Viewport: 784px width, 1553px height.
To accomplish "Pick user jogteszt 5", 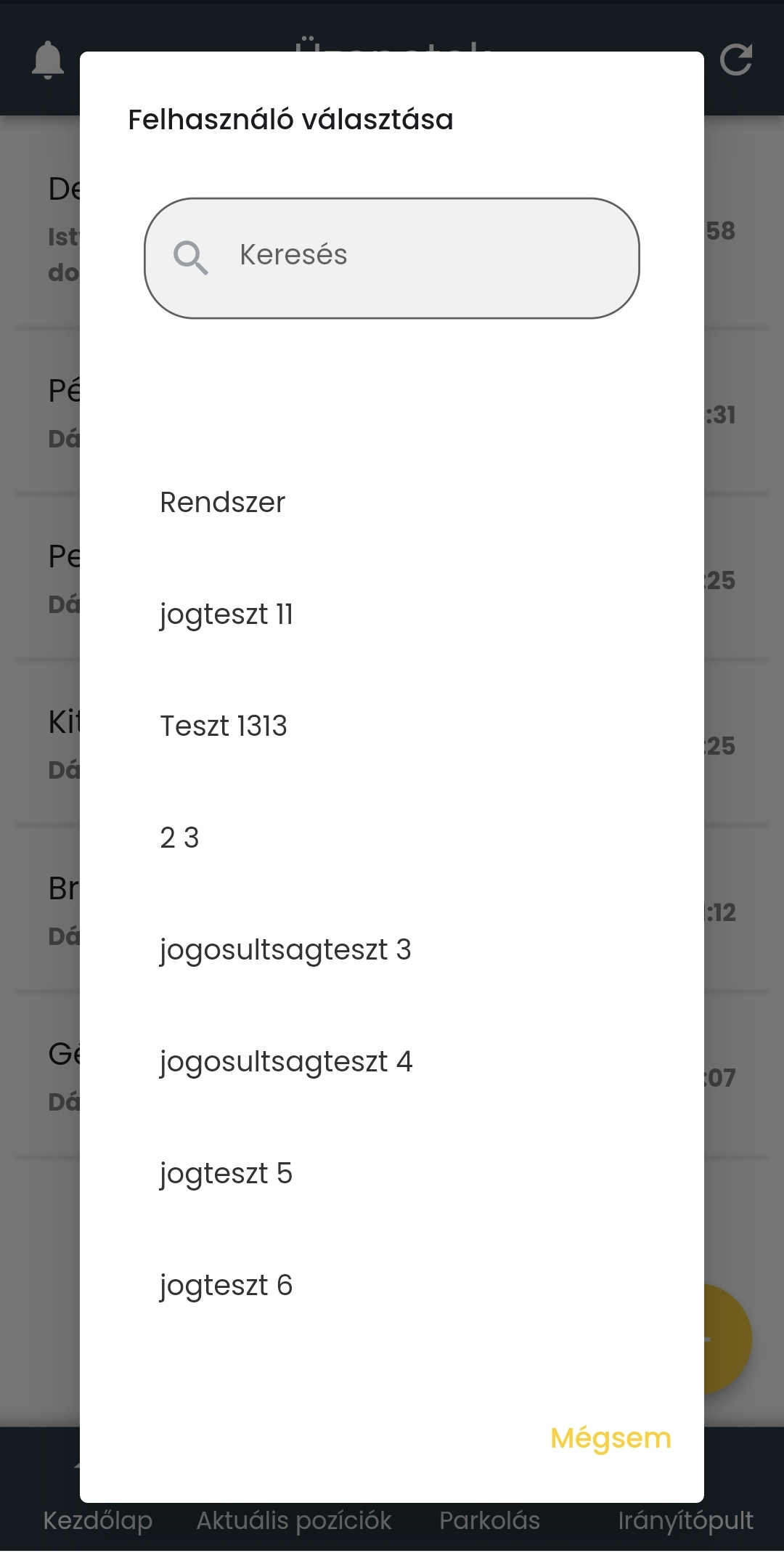I will tap(226, 1174).
